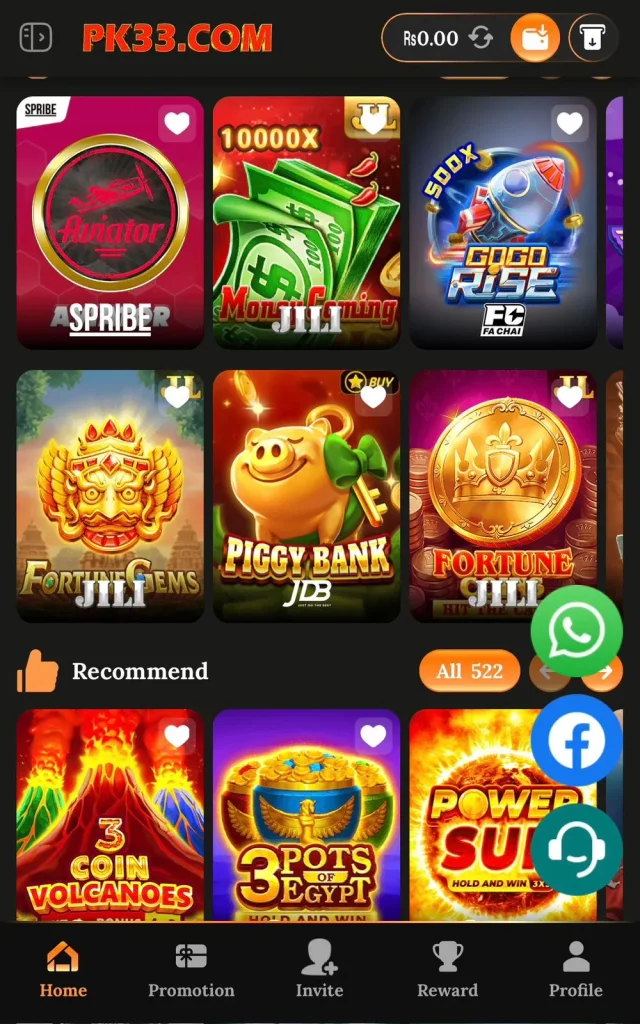Open the Facebook floating button
This screenshot has width=640, height=1024.
(577, 741)
